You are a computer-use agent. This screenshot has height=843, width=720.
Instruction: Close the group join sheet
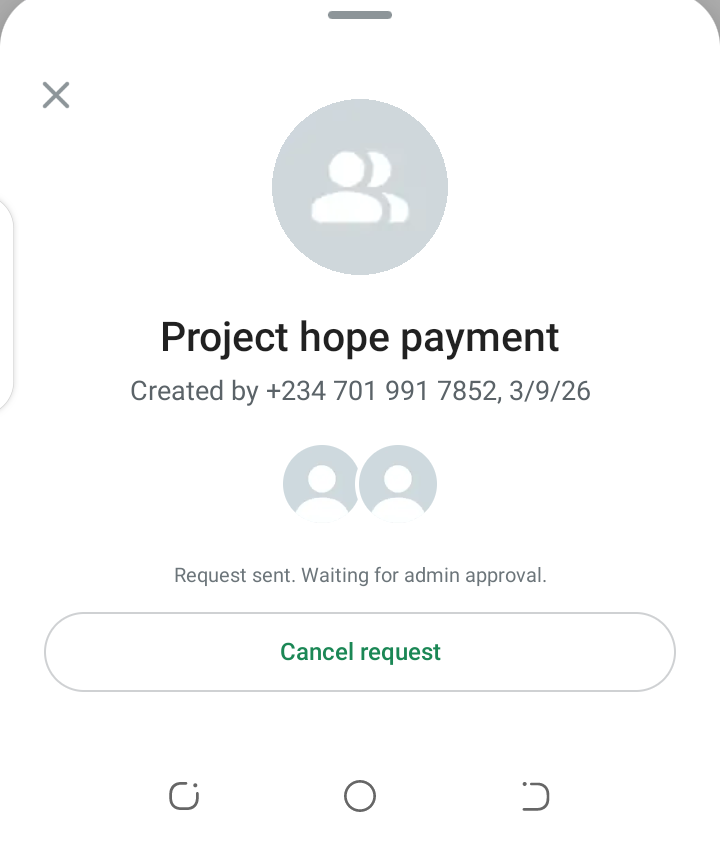pos(56,95)
